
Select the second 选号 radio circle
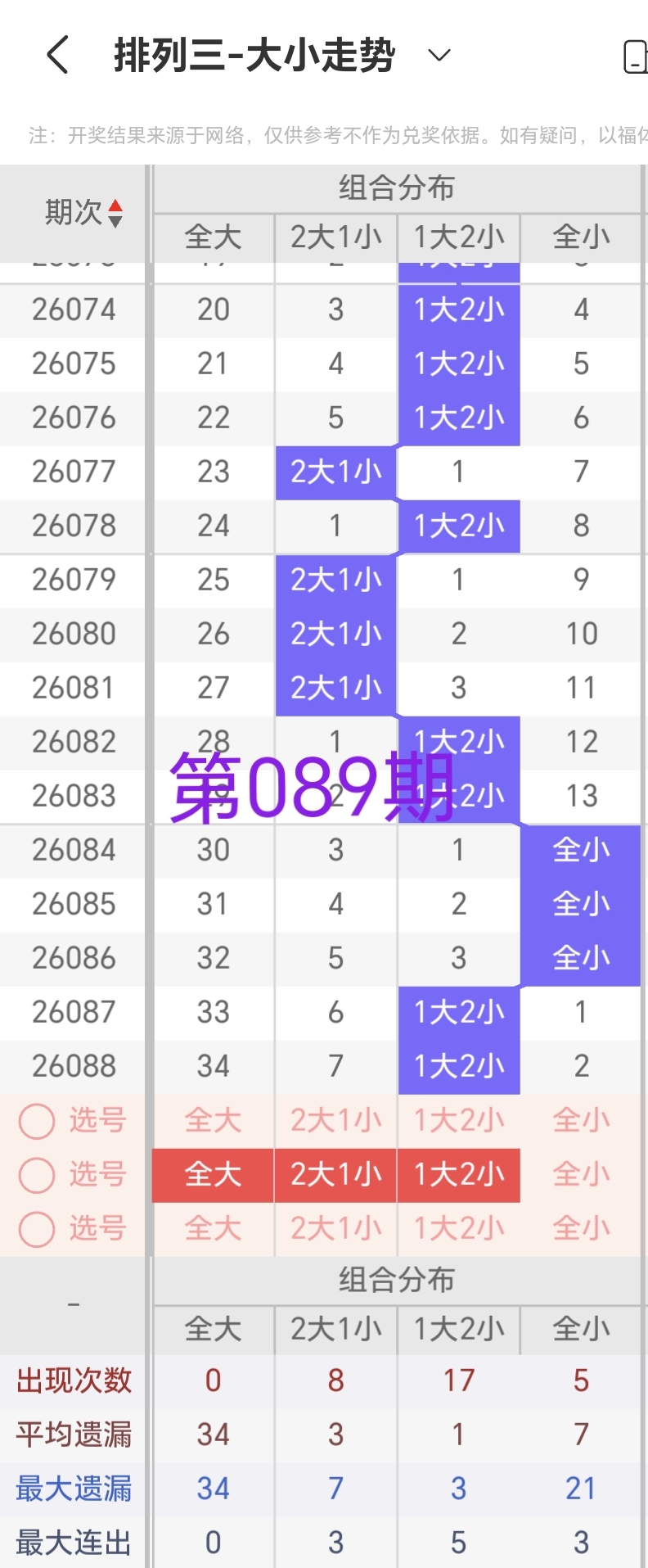[x=36, y=1175]
